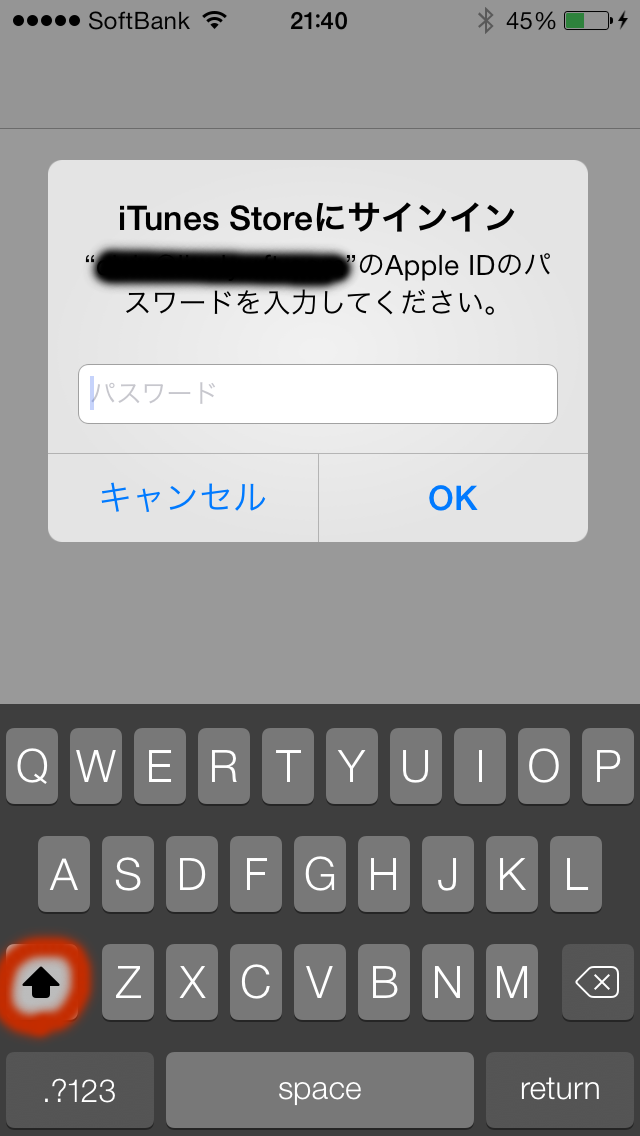This screenshot has height=1136, width=640.
Task: Switch keyboard to .?123 symbols
Action: 80,1090
